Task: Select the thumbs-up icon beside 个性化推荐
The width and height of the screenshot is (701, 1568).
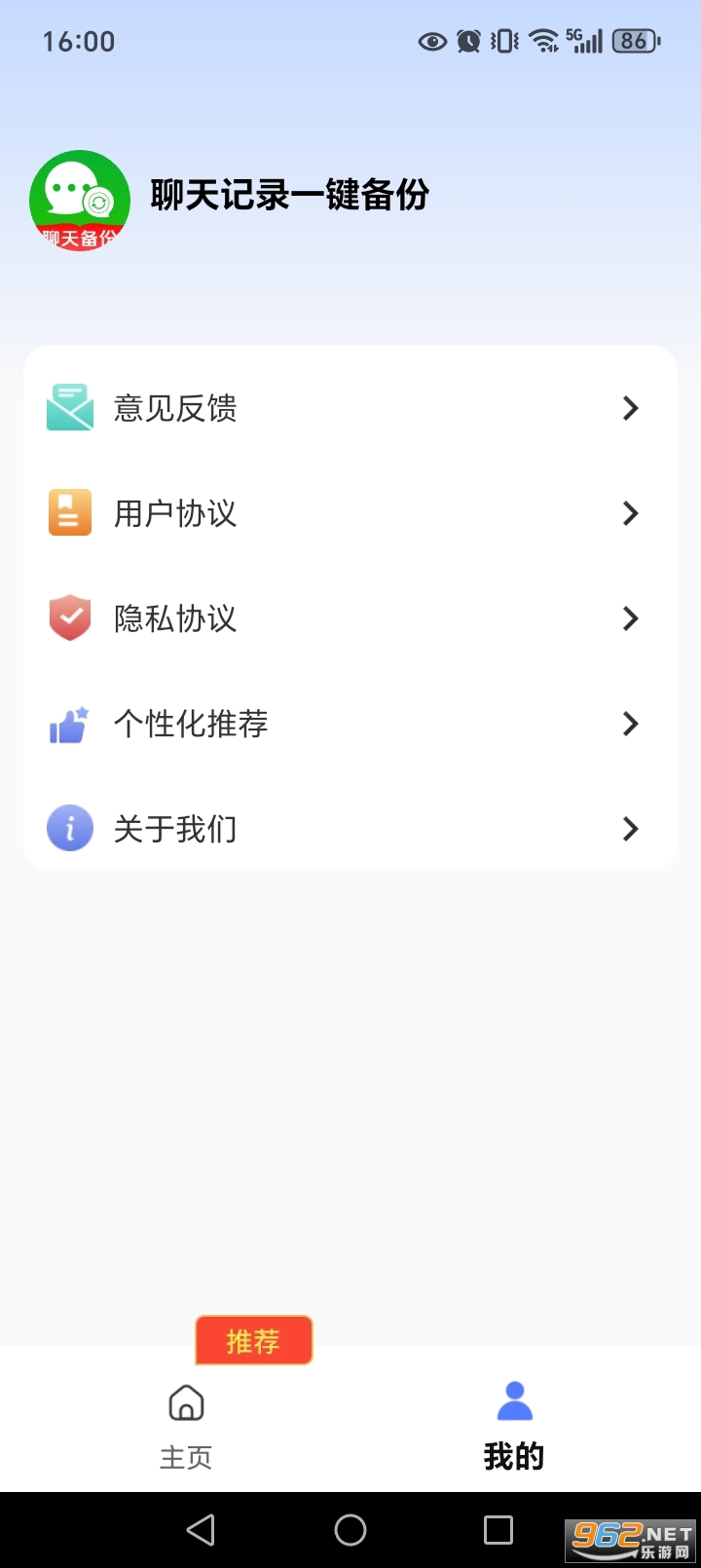Action: pyautogui.click(x=69, y=724)
